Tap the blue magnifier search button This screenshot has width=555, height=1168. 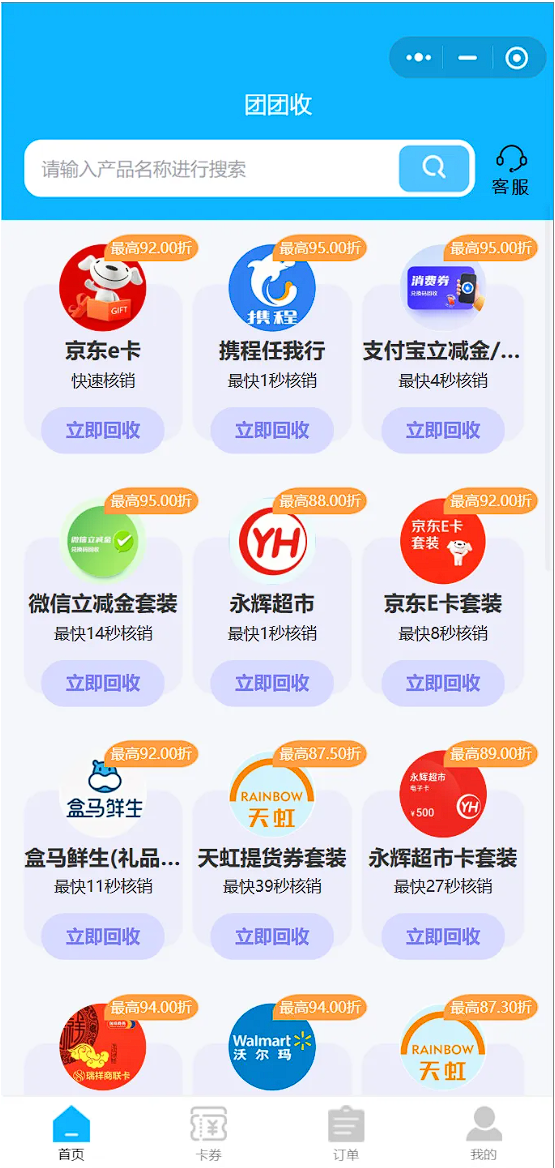pyautogui.click(x=434, y=168)
